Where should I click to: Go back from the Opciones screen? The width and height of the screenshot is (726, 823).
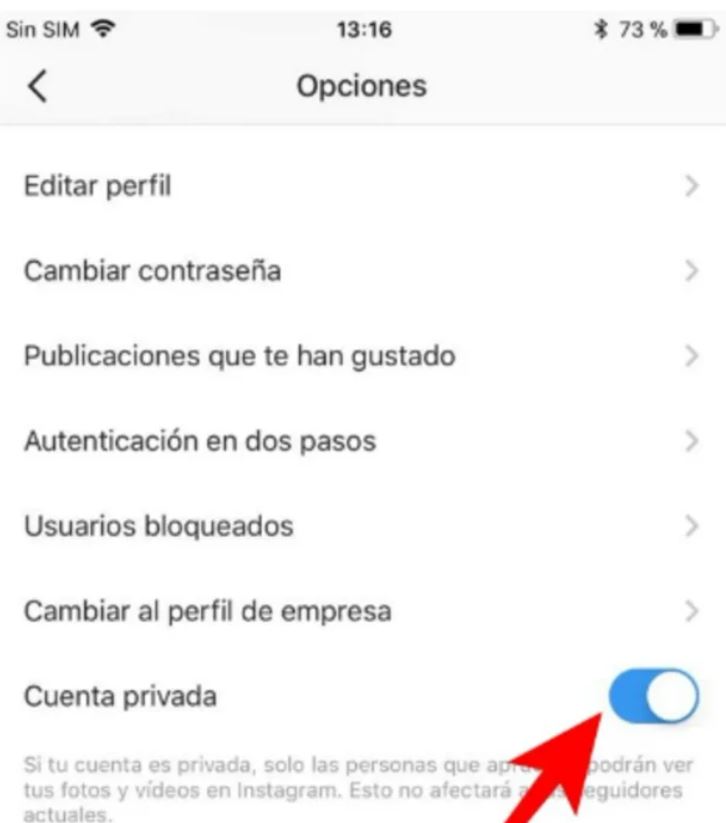[x=37, y=87]
